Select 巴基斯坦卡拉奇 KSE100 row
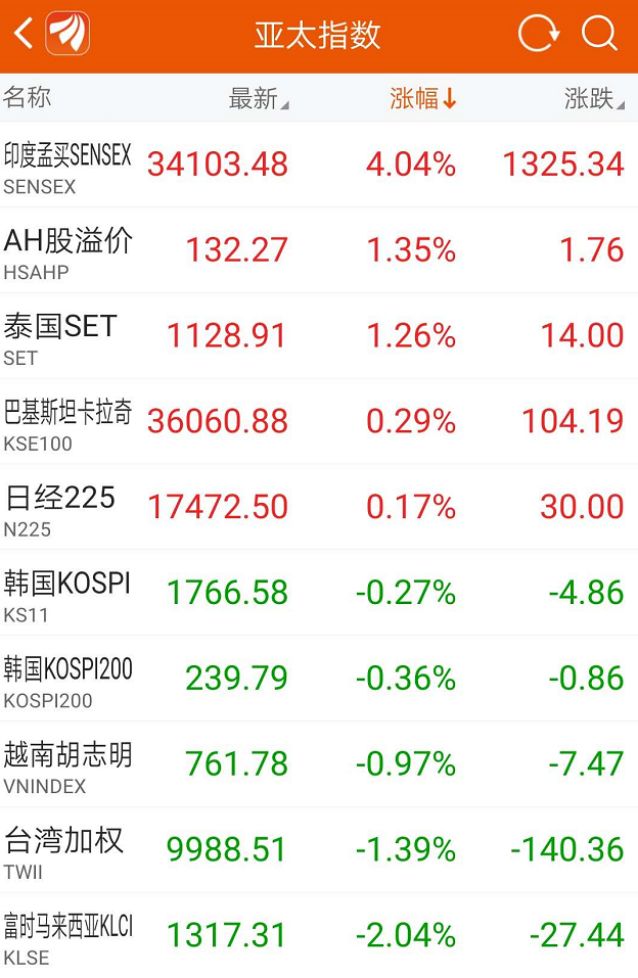This screenshot has width=638, height=978. click(x=319, y=421)
